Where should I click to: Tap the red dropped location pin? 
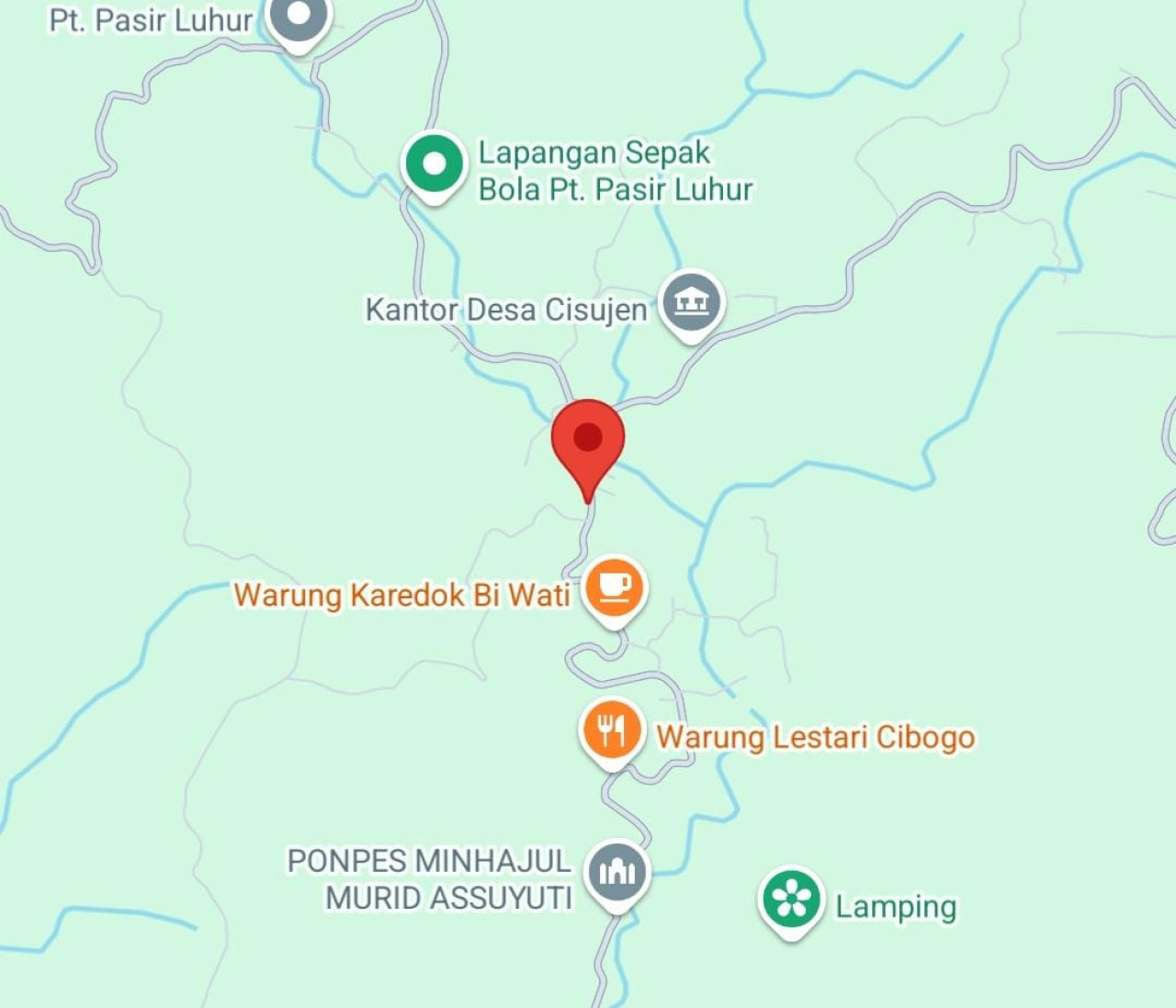click(x=588, y=439)
